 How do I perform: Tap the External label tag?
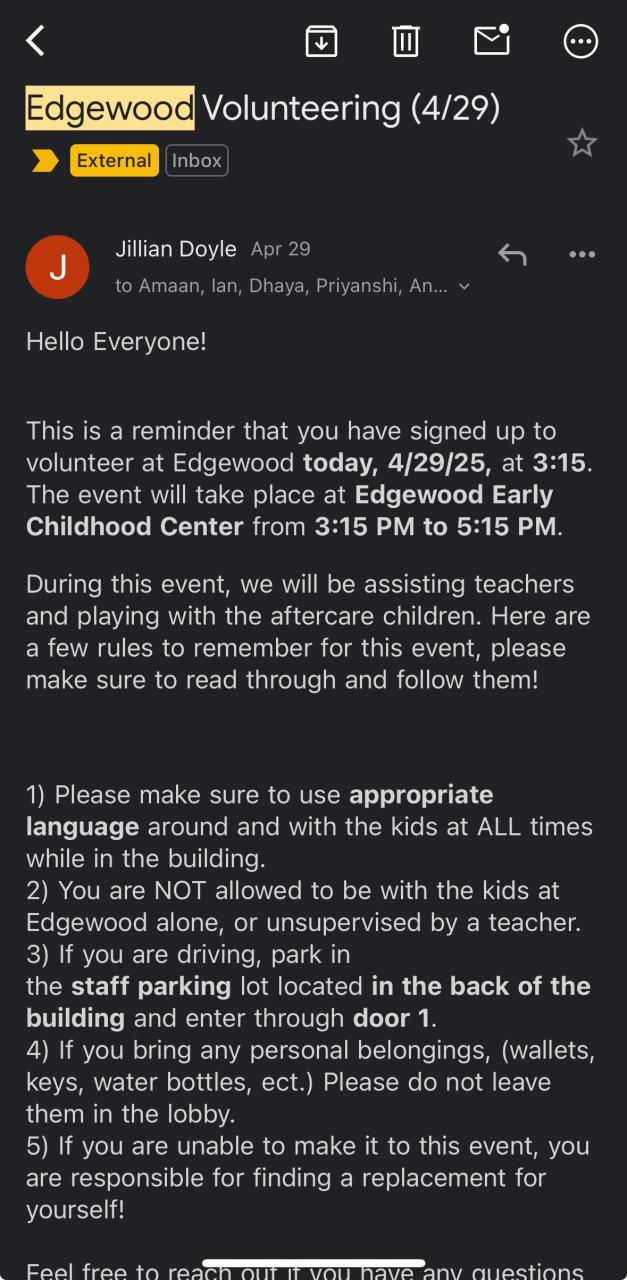point(114,160)
